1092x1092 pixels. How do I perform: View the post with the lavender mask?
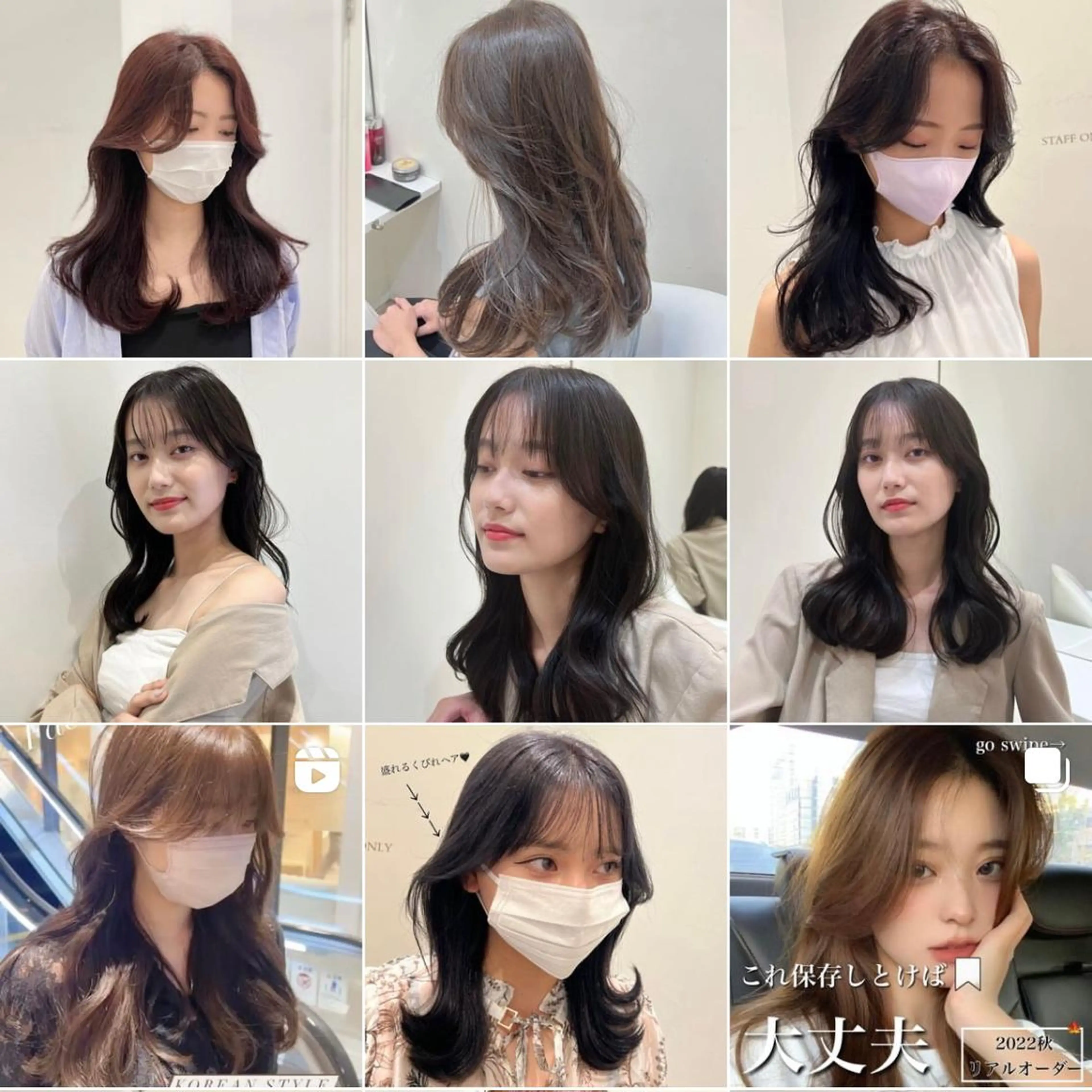tap(911, 179)
